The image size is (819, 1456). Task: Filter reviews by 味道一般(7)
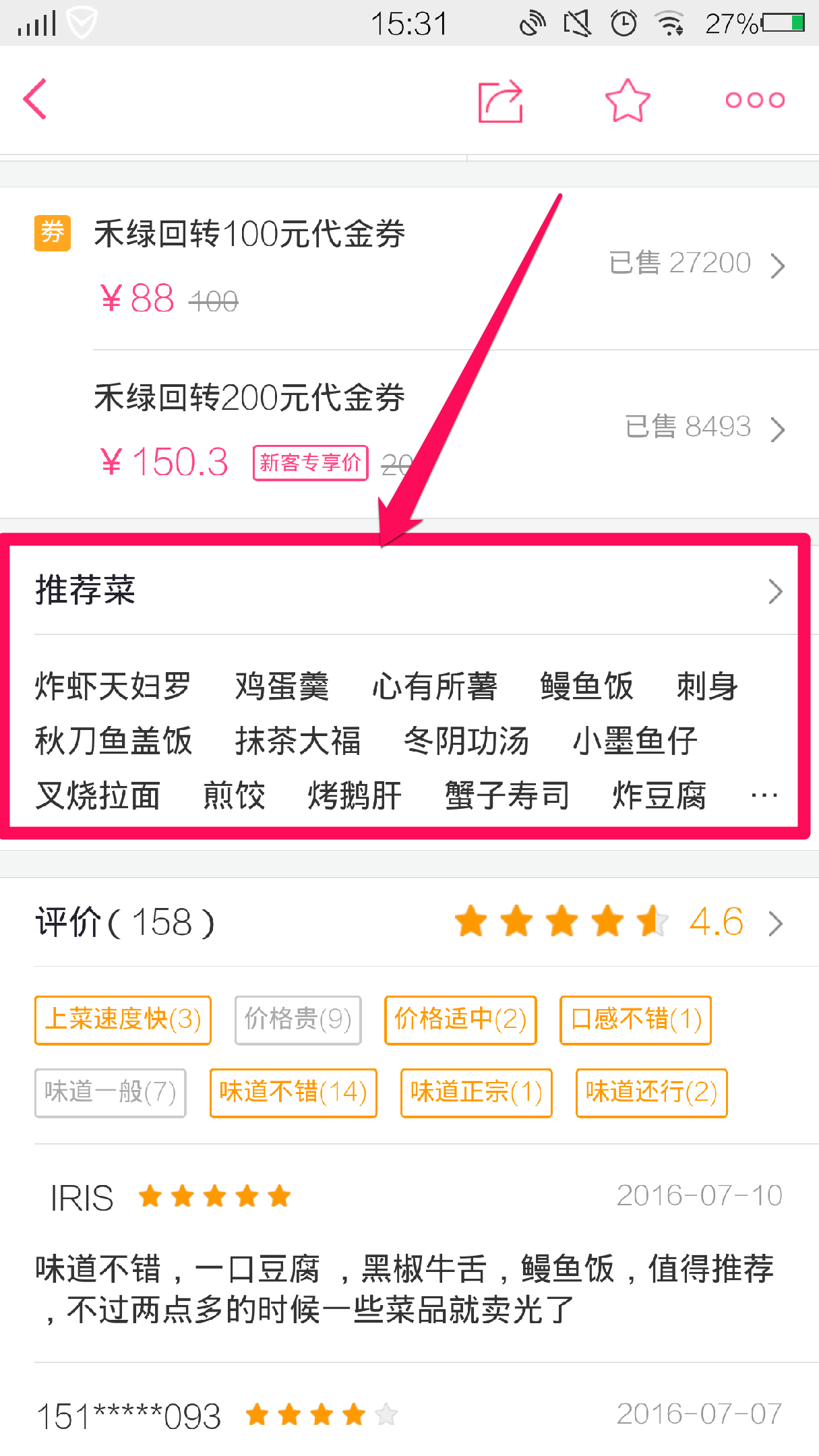tap(110, 1093)
